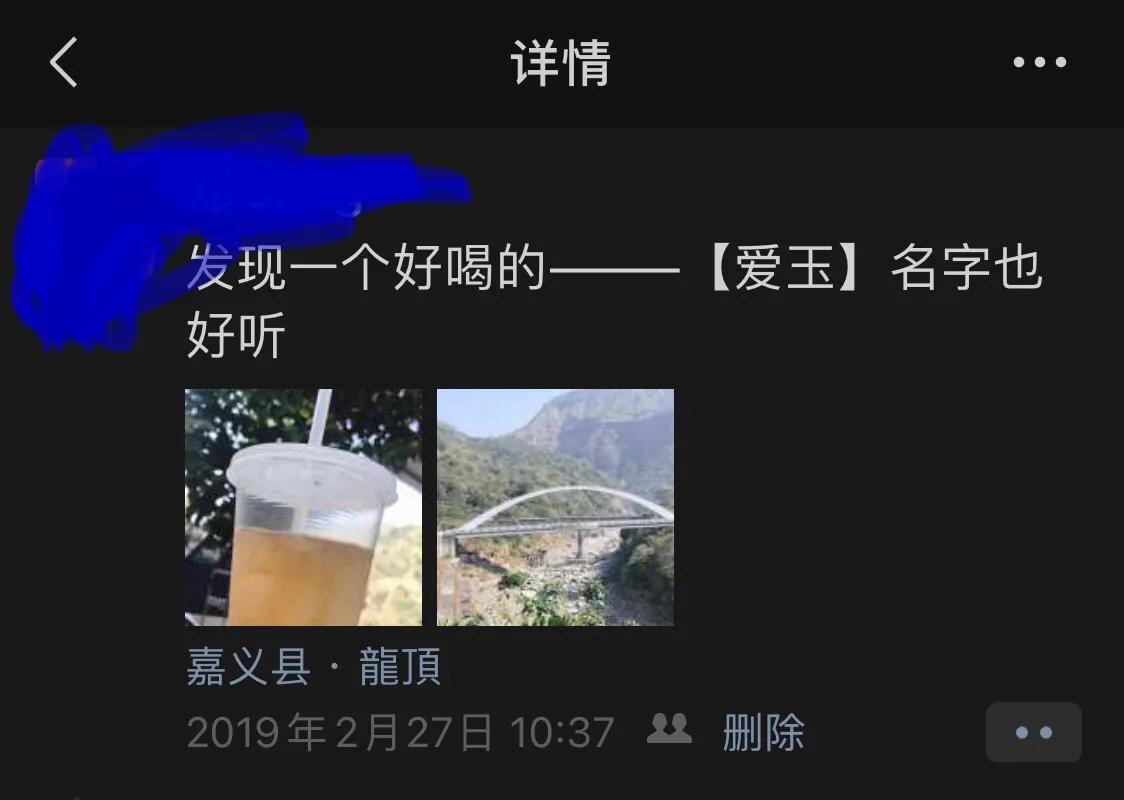Open the top-right three-dot menu
The image size is (1124, 800).
click(x=1039, y=62)
